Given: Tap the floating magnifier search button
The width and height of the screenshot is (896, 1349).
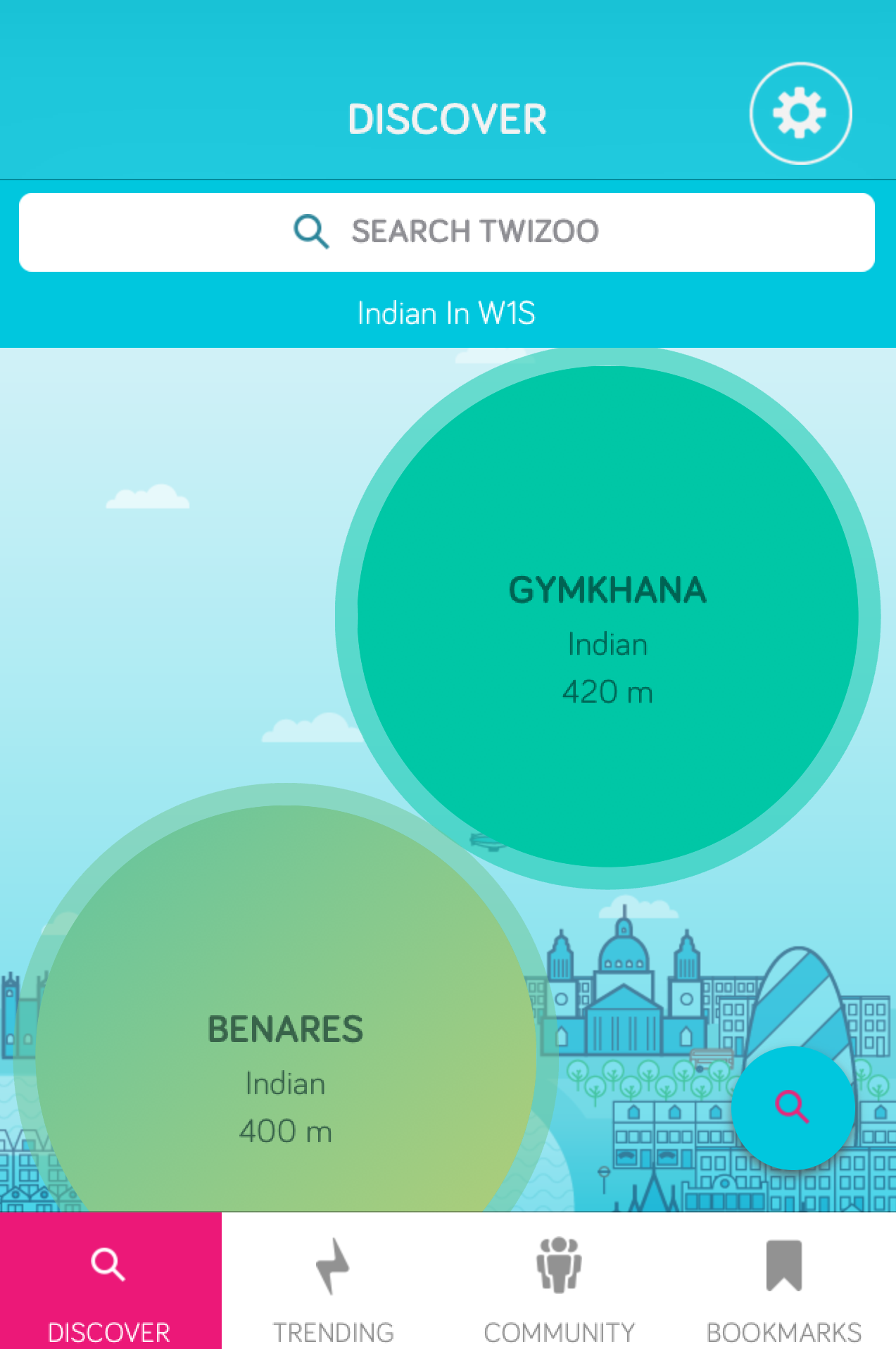Looking at the screenshot, I should [x=793, y=1107].
